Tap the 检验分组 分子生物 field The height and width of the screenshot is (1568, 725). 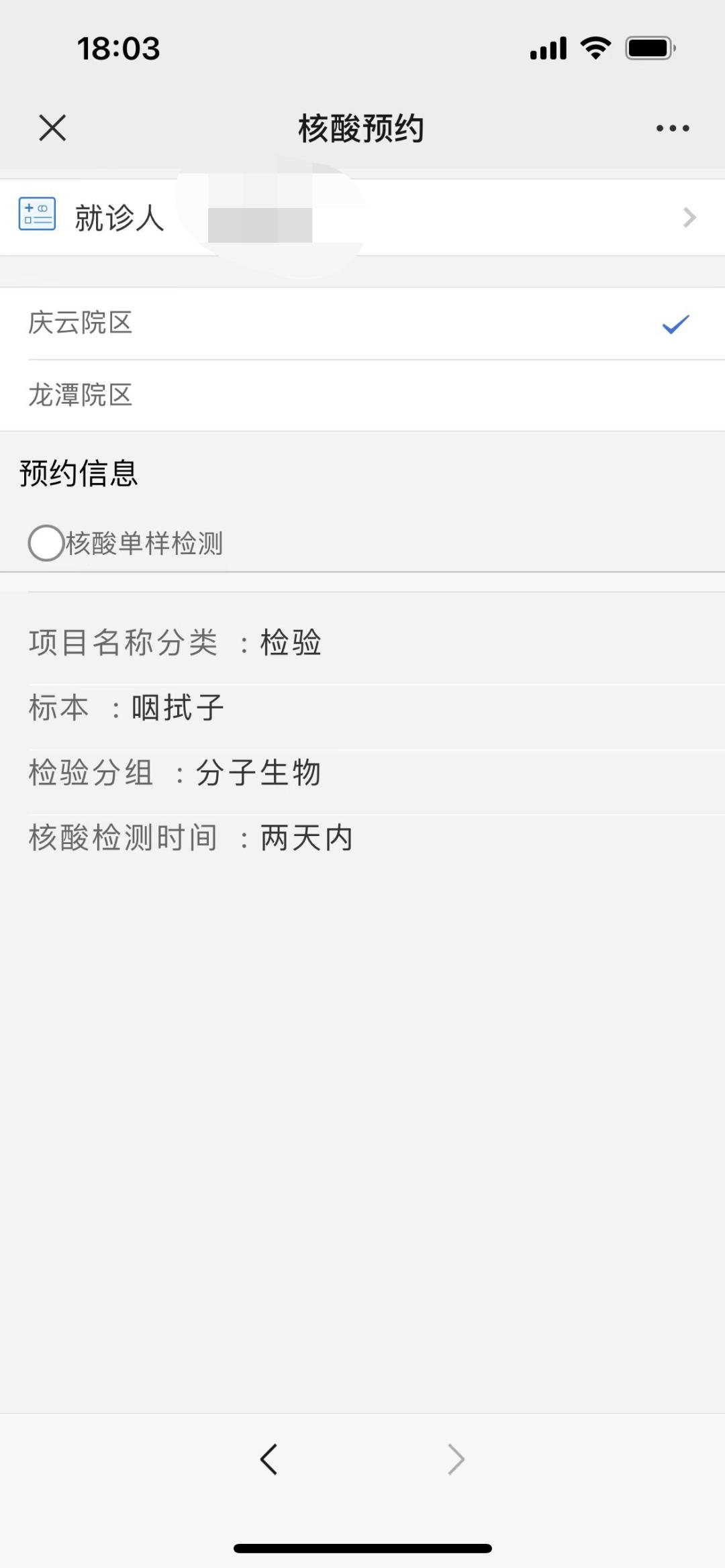pos(175,772)
